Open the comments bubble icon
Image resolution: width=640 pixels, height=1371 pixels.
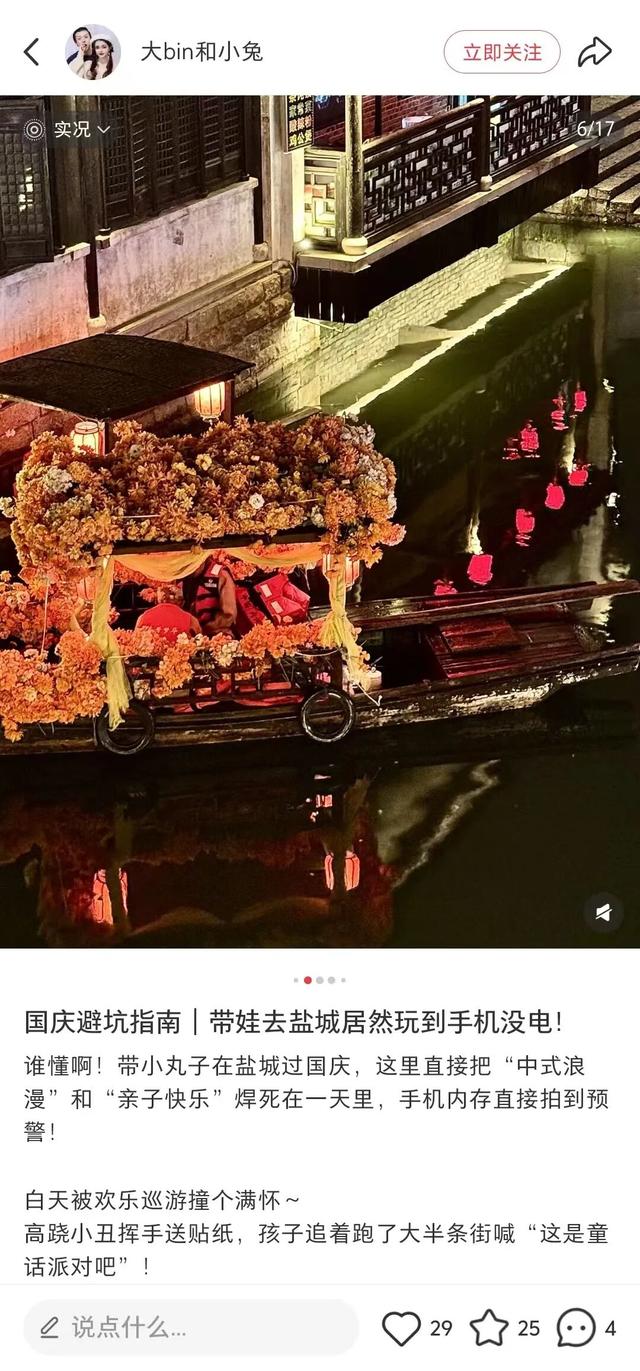[576, 1328]
